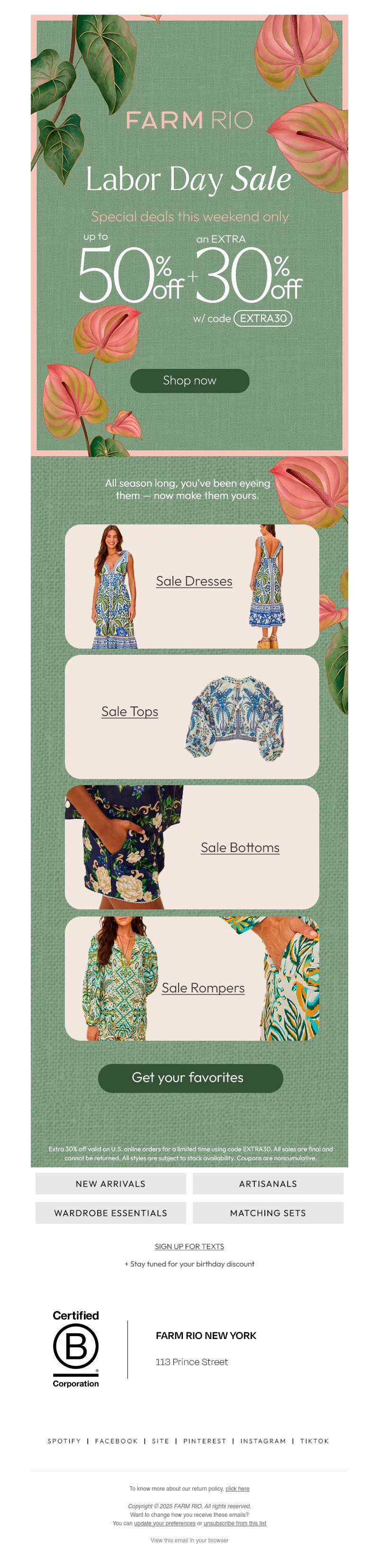Screen dimensions: 379x1568
Task: Open New Arrivals category
Action: pyautogui.click(x=110, y=1183)
